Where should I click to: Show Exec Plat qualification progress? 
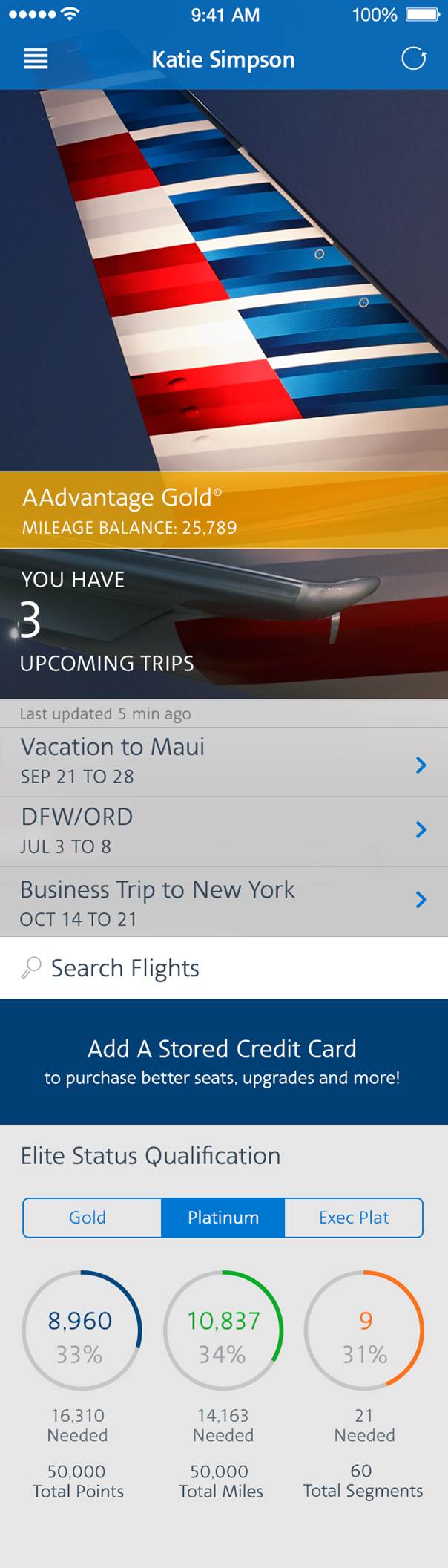[354, 1218]
